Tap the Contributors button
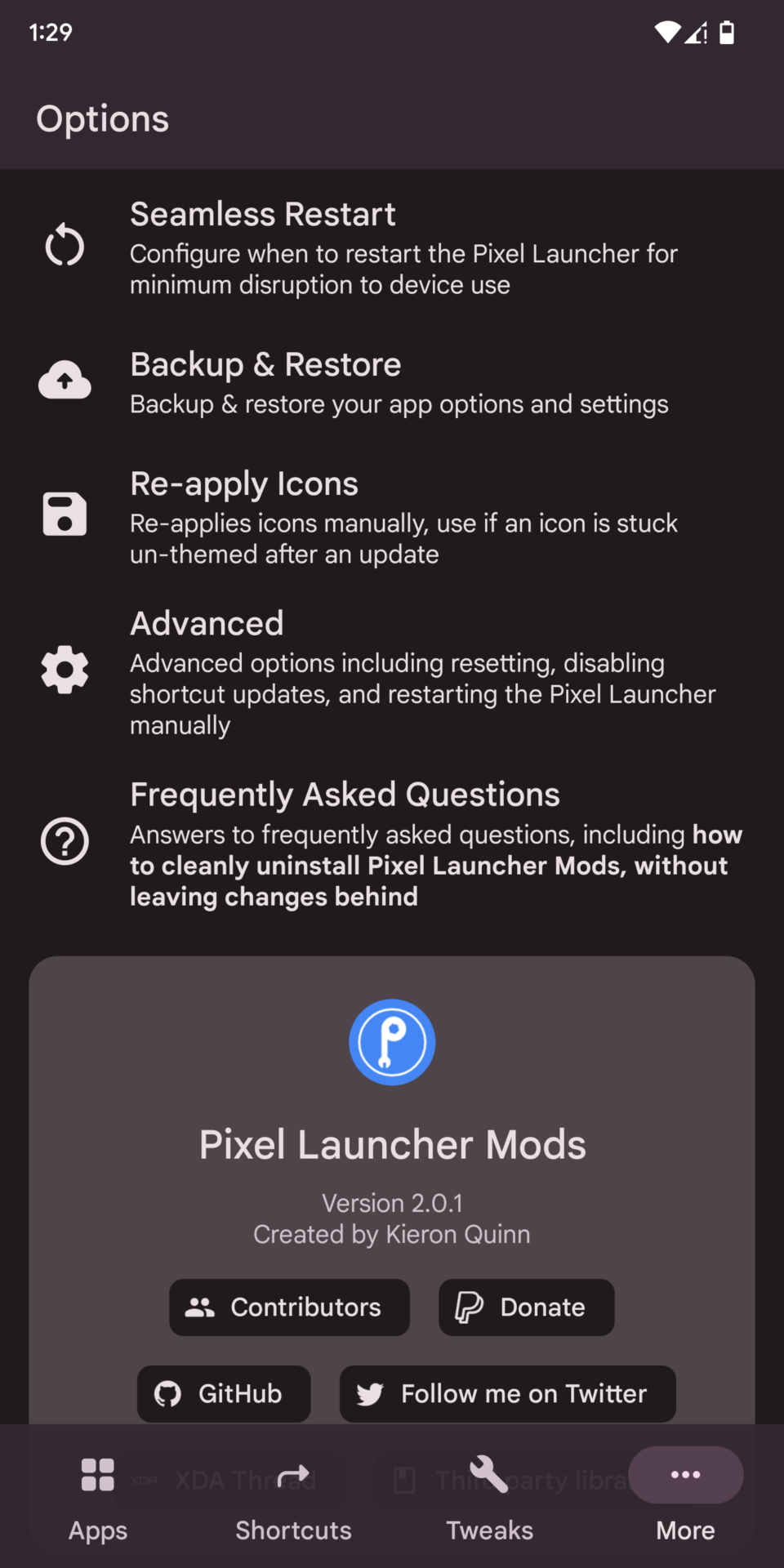The width and height of the screenshot is (784, 1568). coord(289,1307)
